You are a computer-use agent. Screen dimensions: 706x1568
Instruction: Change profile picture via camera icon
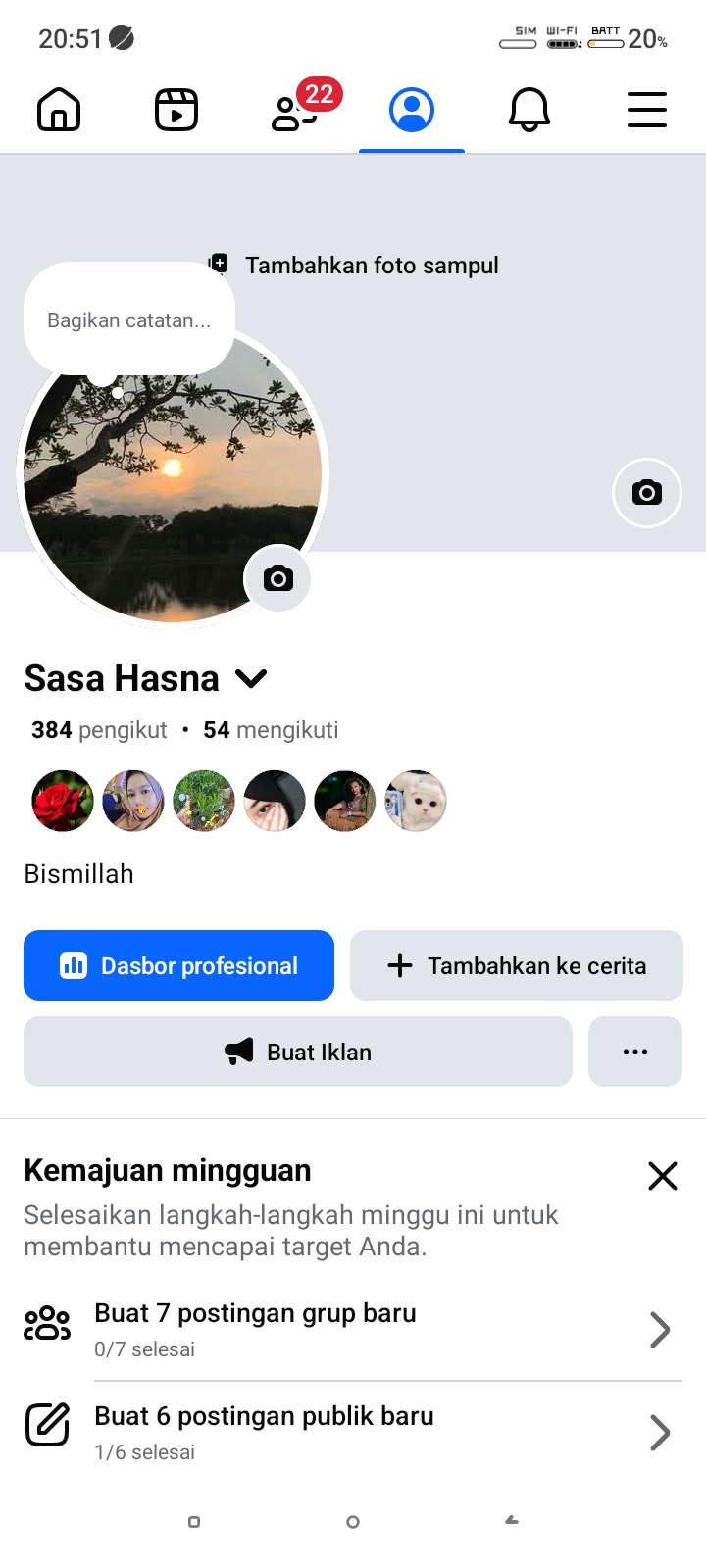click(278, 579)
